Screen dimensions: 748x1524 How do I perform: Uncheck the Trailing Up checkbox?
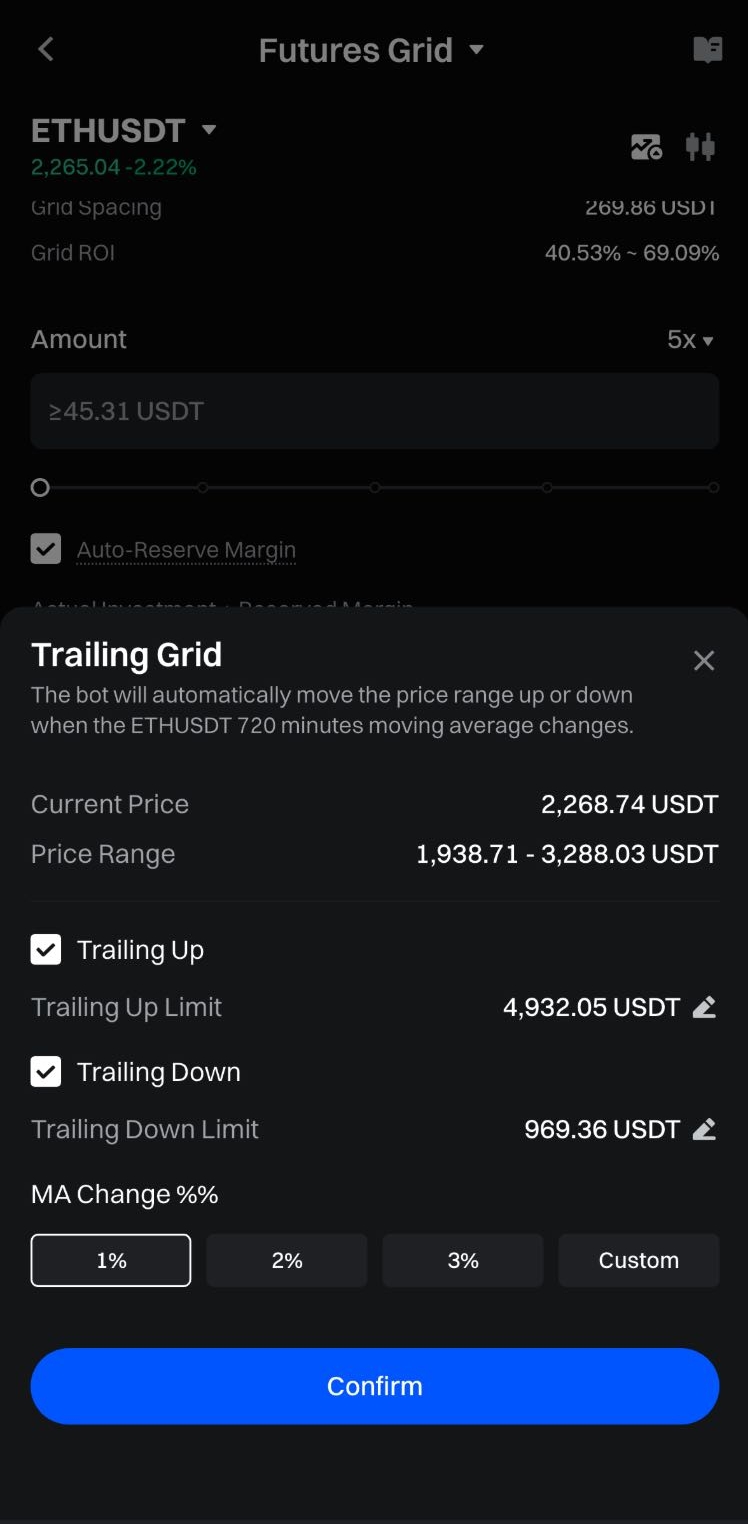pyautogui.click(x=46, y=949)
